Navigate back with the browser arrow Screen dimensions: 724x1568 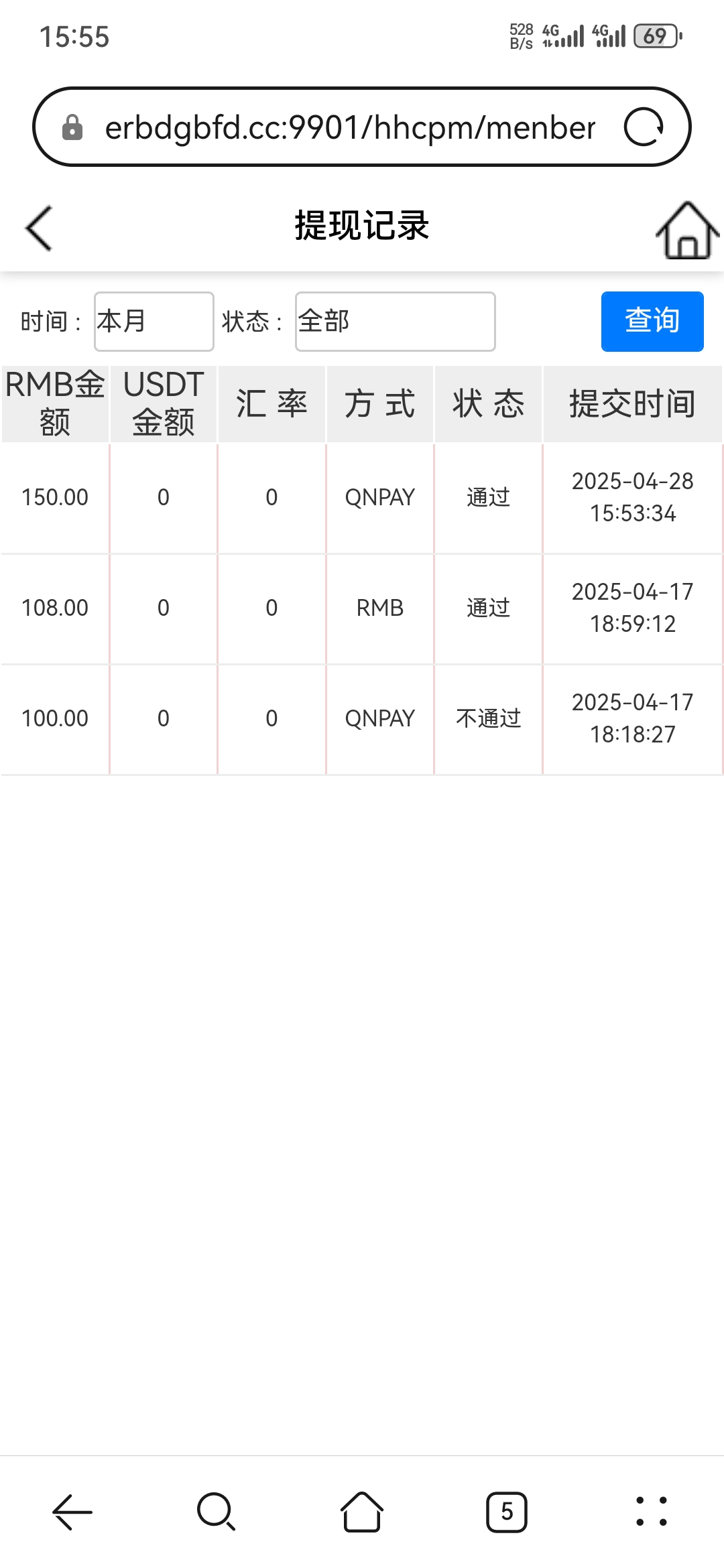tap(72, 1512)
